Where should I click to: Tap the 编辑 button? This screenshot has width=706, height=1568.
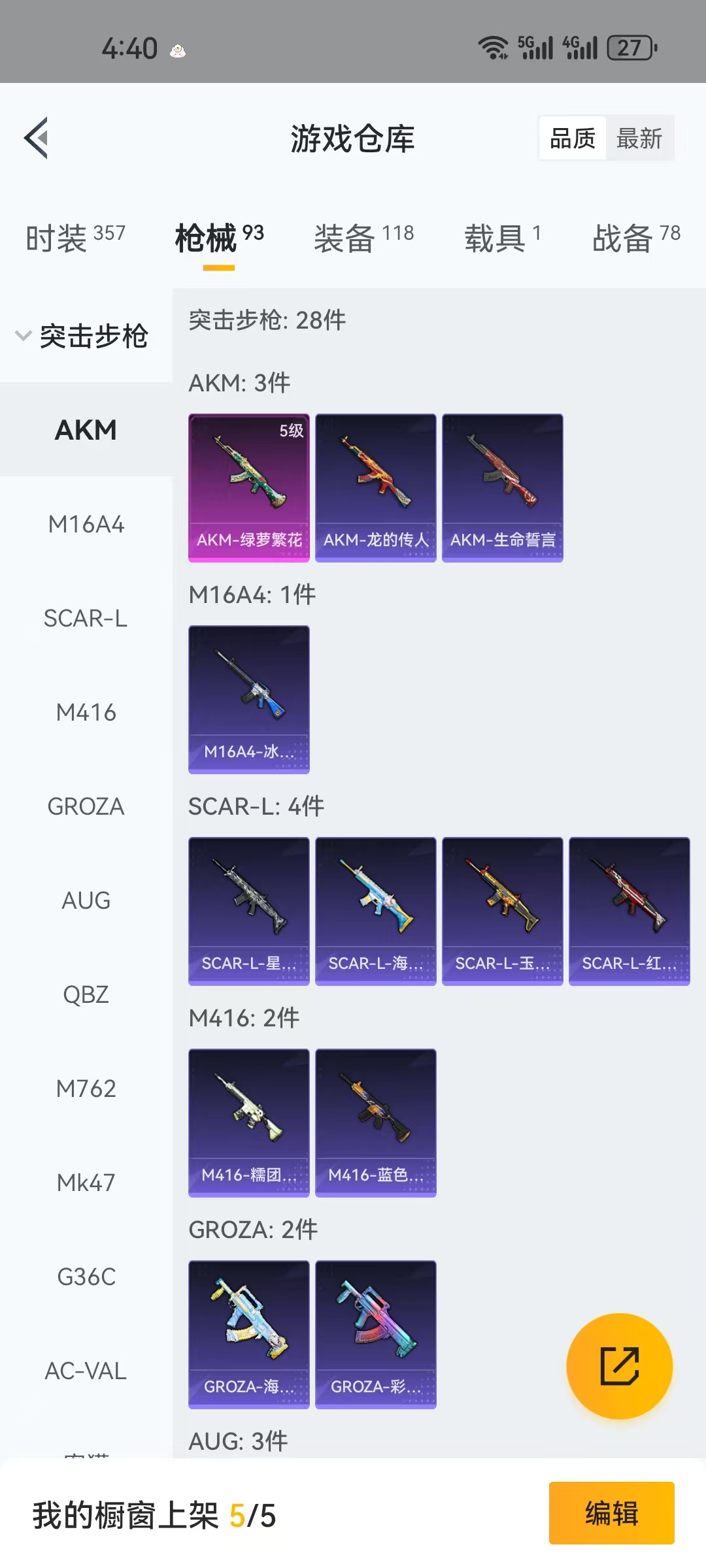coord(611,1513)
